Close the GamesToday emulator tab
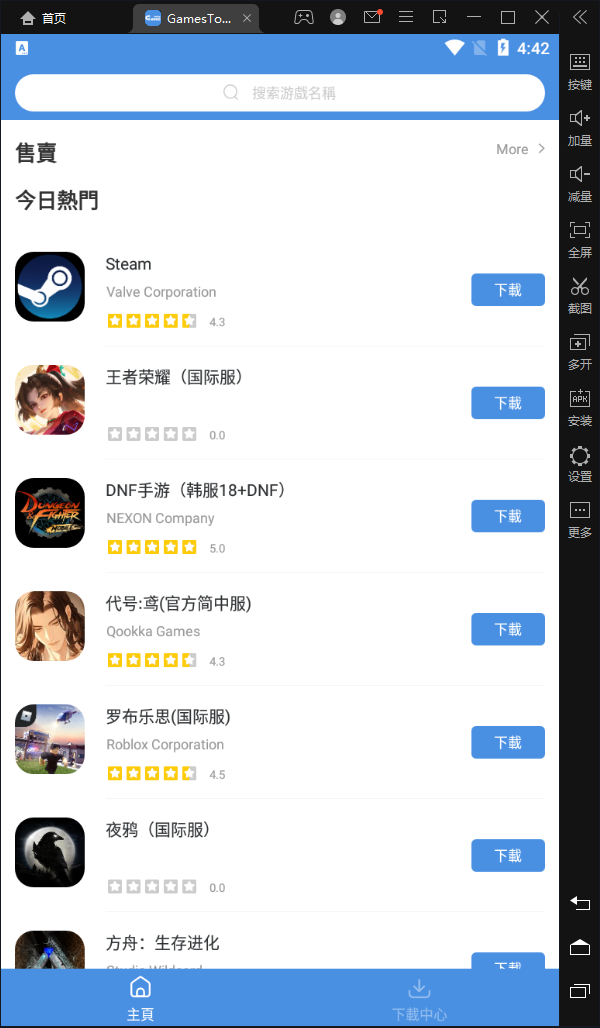The image size is (600, 1028). pos(247,18)
